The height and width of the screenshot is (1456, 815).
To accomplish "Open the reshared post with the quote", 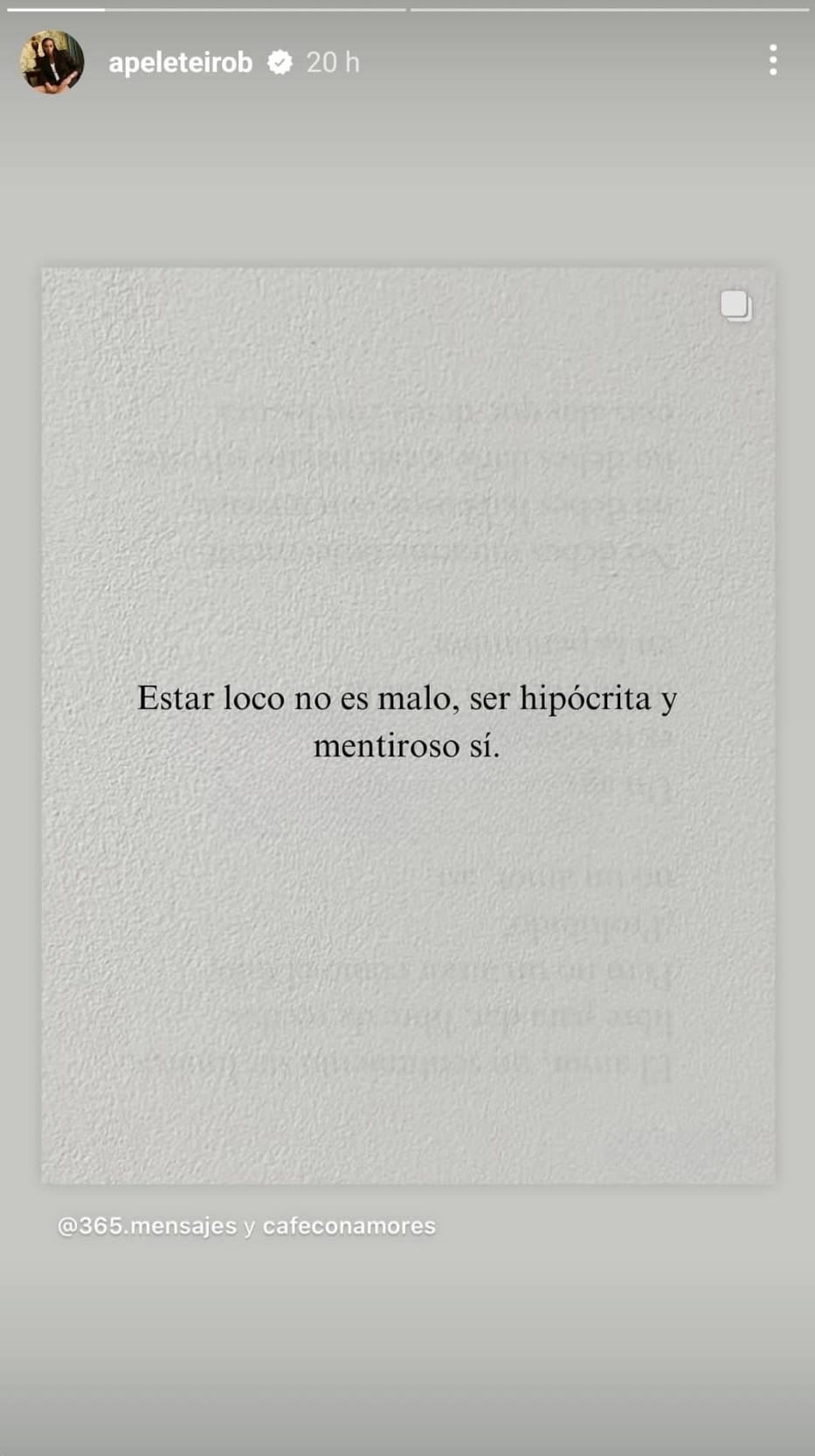I will [408, 725].
